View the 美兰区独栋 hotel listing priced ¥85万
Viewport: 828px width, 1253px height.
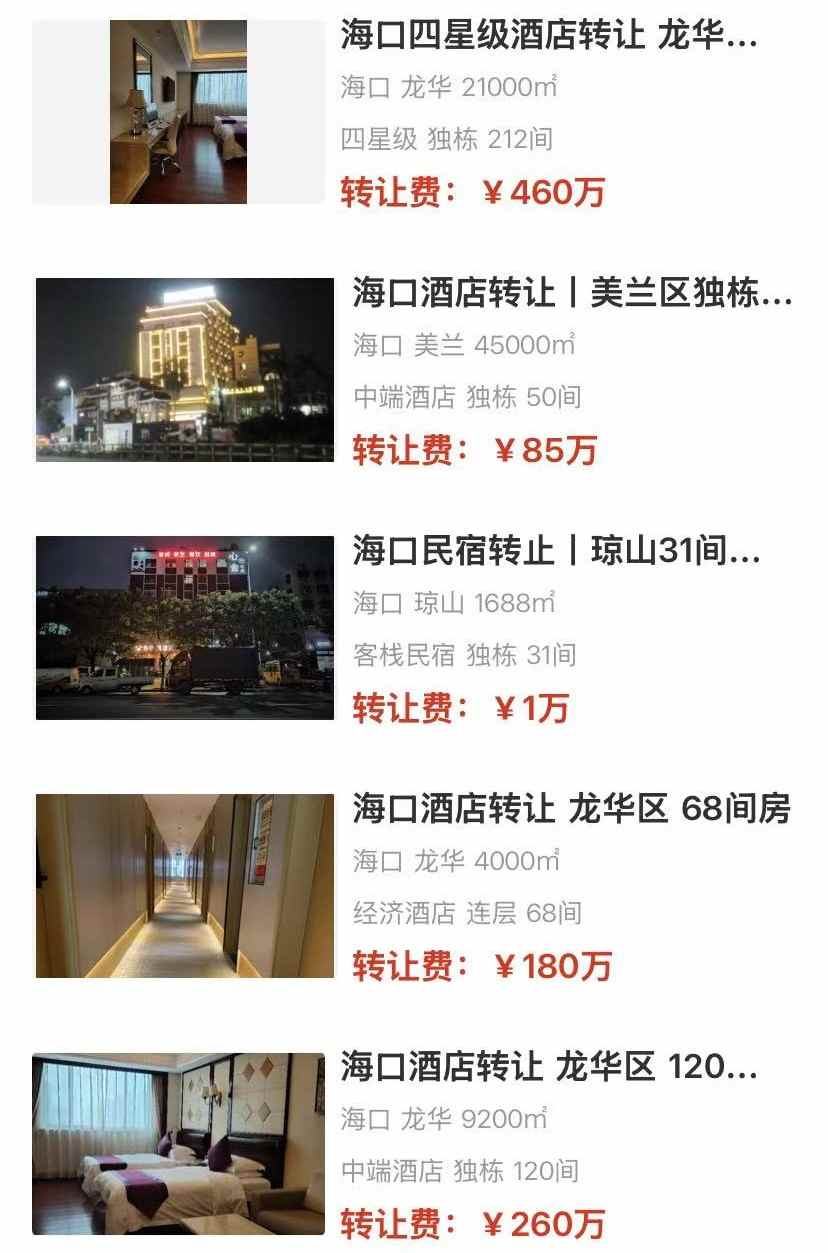click(571, 294)
